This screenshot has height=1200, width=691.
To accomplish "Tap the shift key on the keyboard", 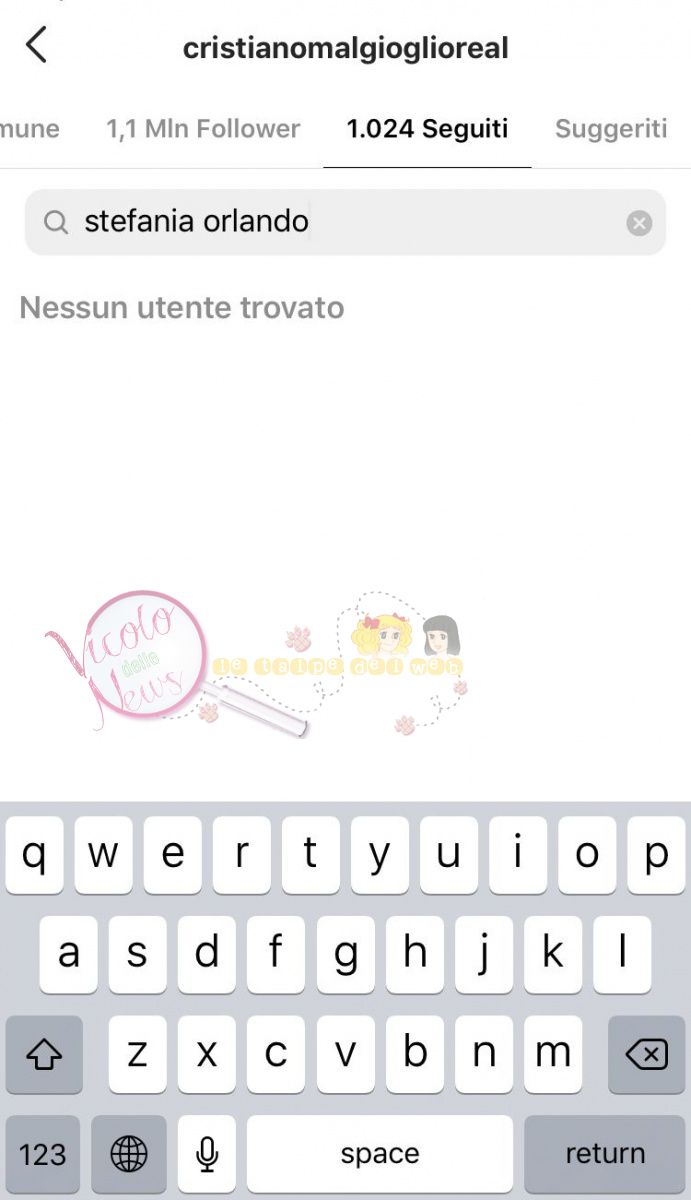I will click(44, 1054).
